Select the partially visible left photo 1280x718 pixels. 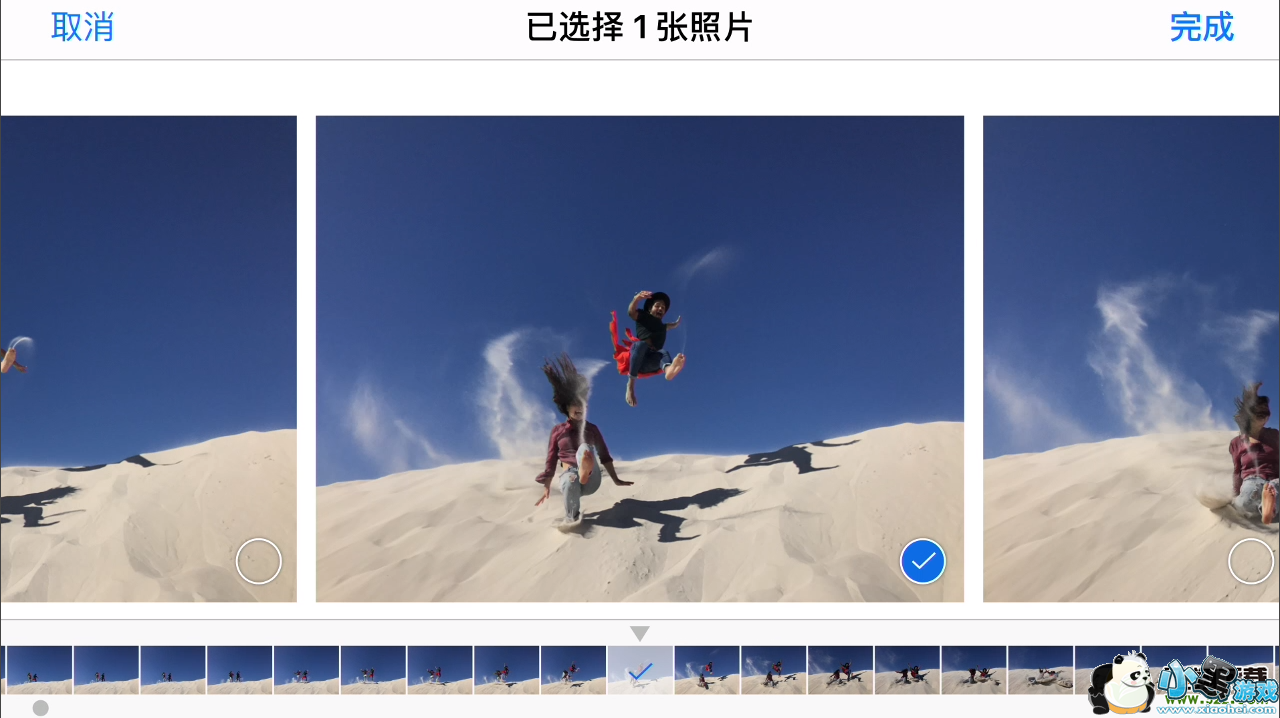pyautogui.click(x=258, y=561)
